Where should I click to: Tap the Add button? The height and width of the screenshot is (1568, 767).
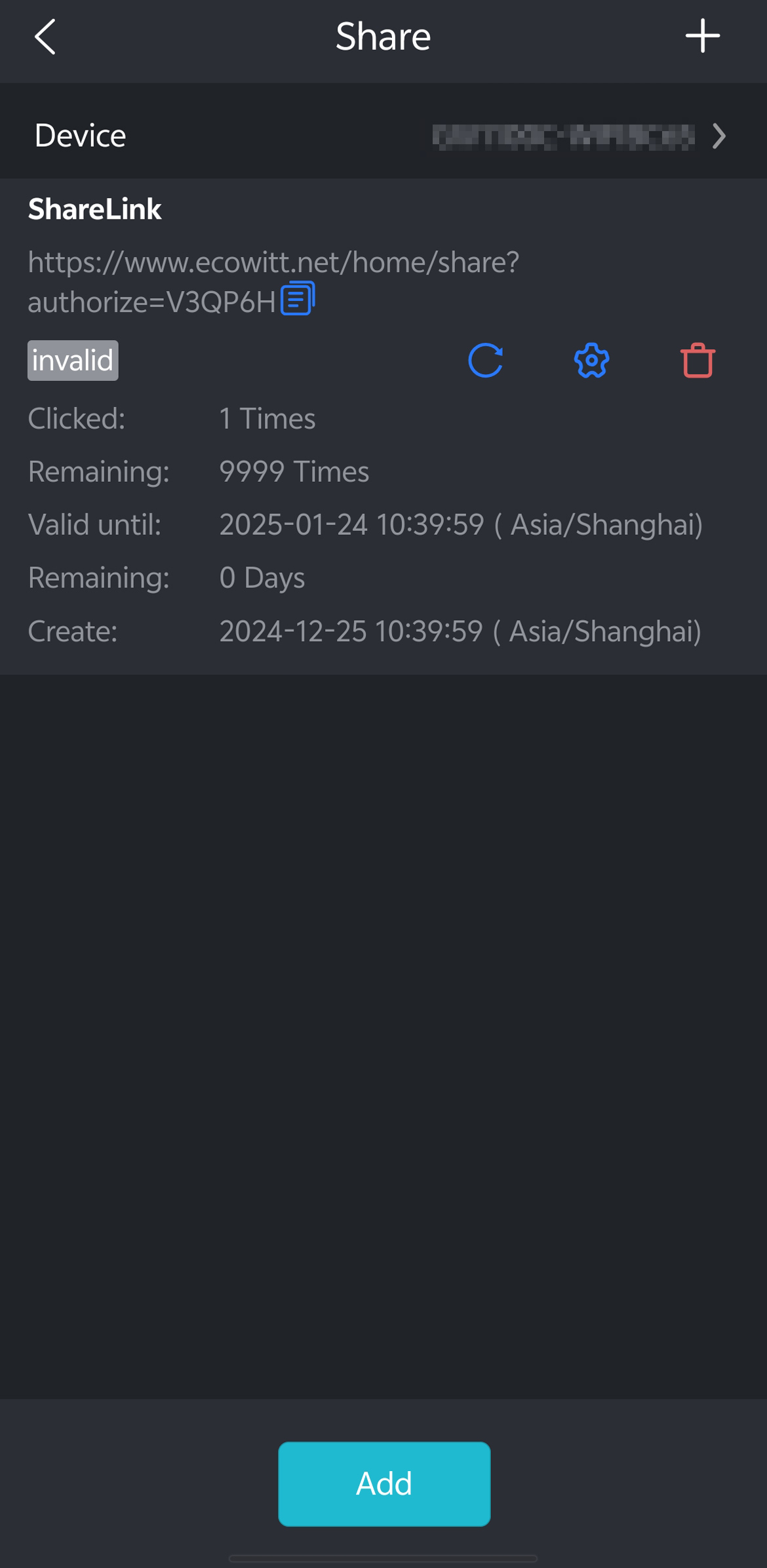(x=384, y=1483)
